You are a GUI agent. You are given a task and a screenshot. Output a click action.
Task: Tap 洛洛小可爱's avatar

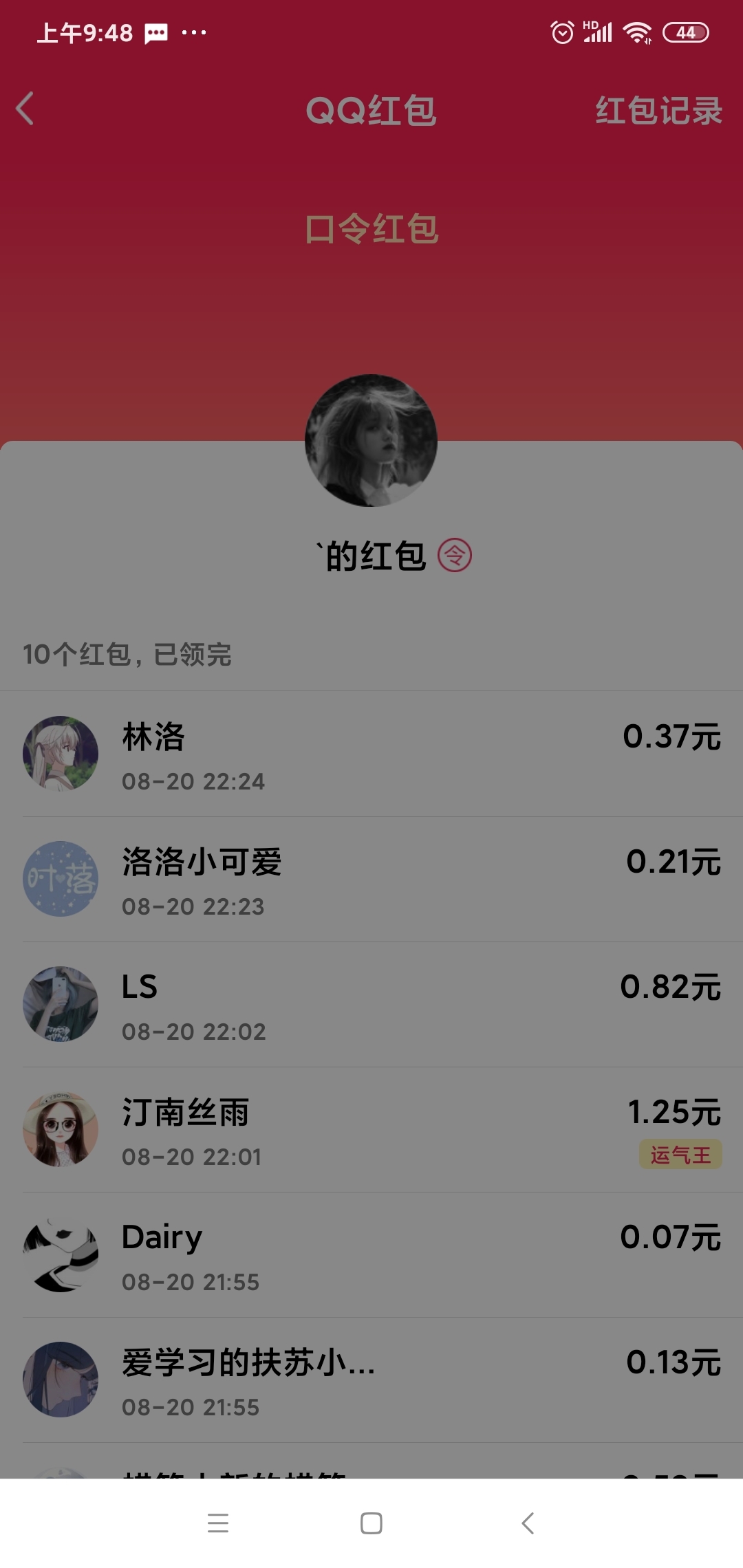point(61,879)
